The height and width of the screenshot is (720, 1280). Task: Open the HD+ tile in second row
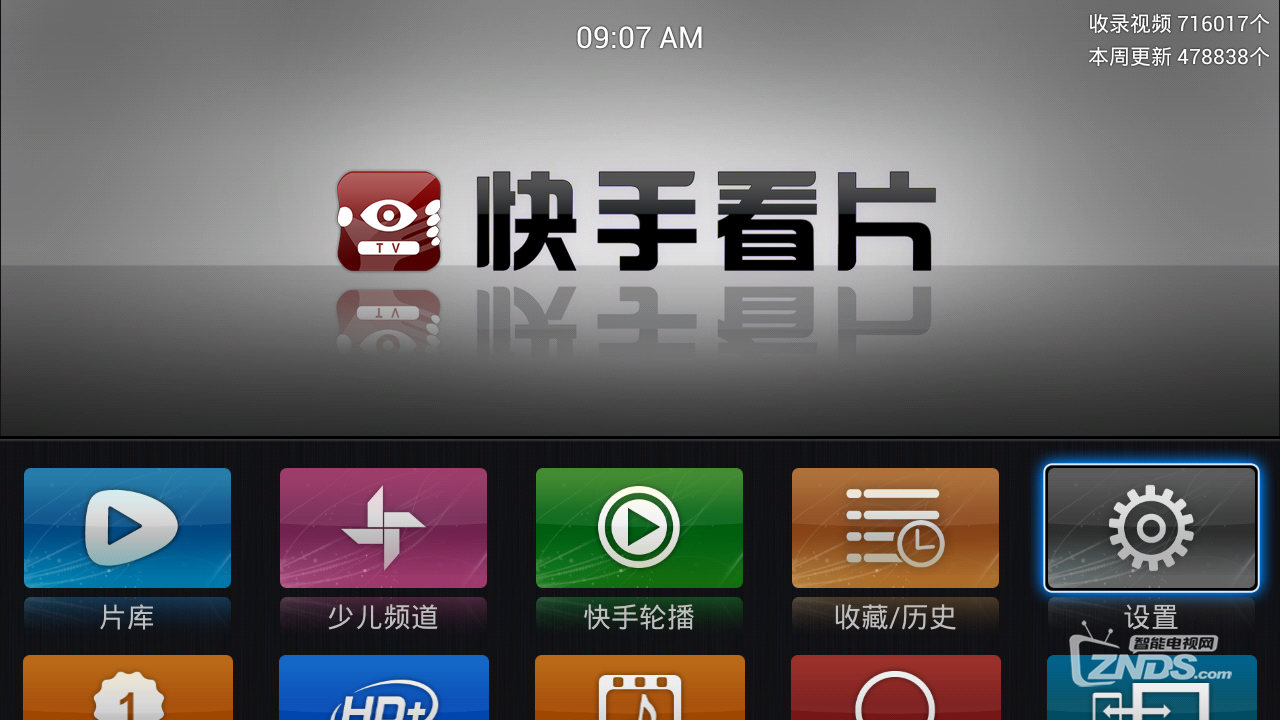pyautogui.click(x=383, y=690)
